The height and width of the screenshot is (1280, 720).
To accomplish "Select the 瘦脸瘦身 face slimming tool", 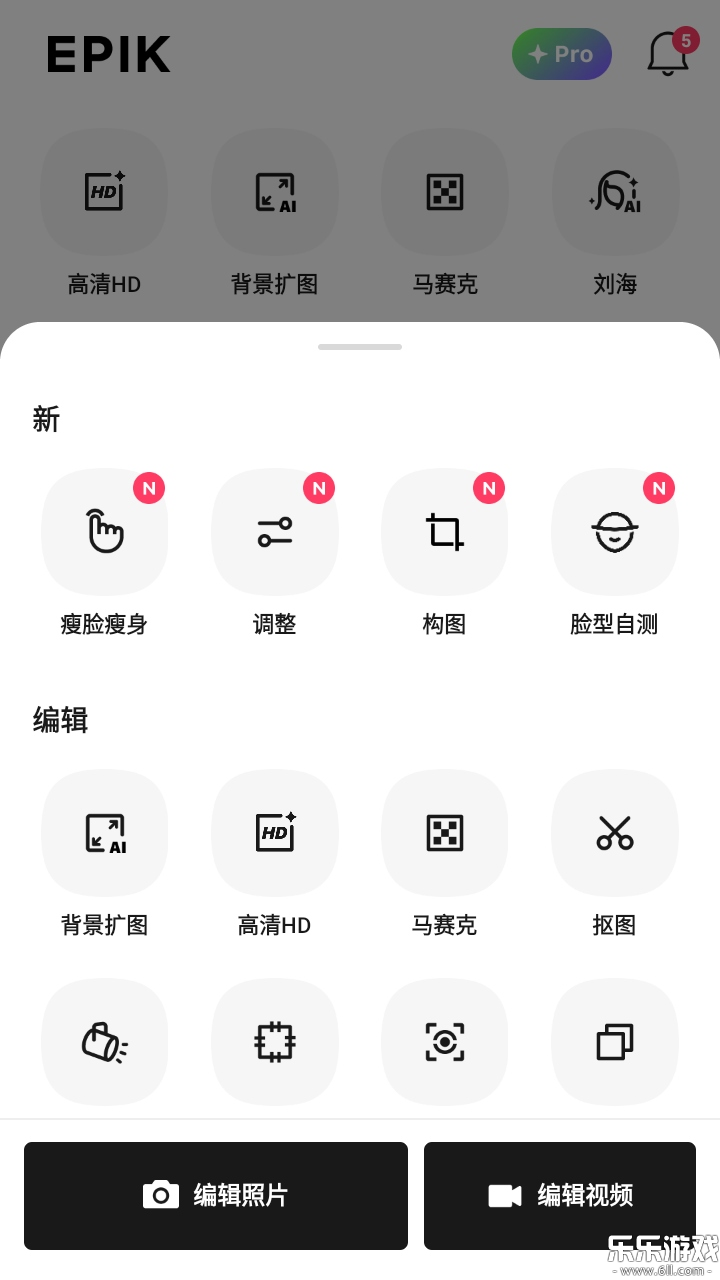I will point(105,532).
